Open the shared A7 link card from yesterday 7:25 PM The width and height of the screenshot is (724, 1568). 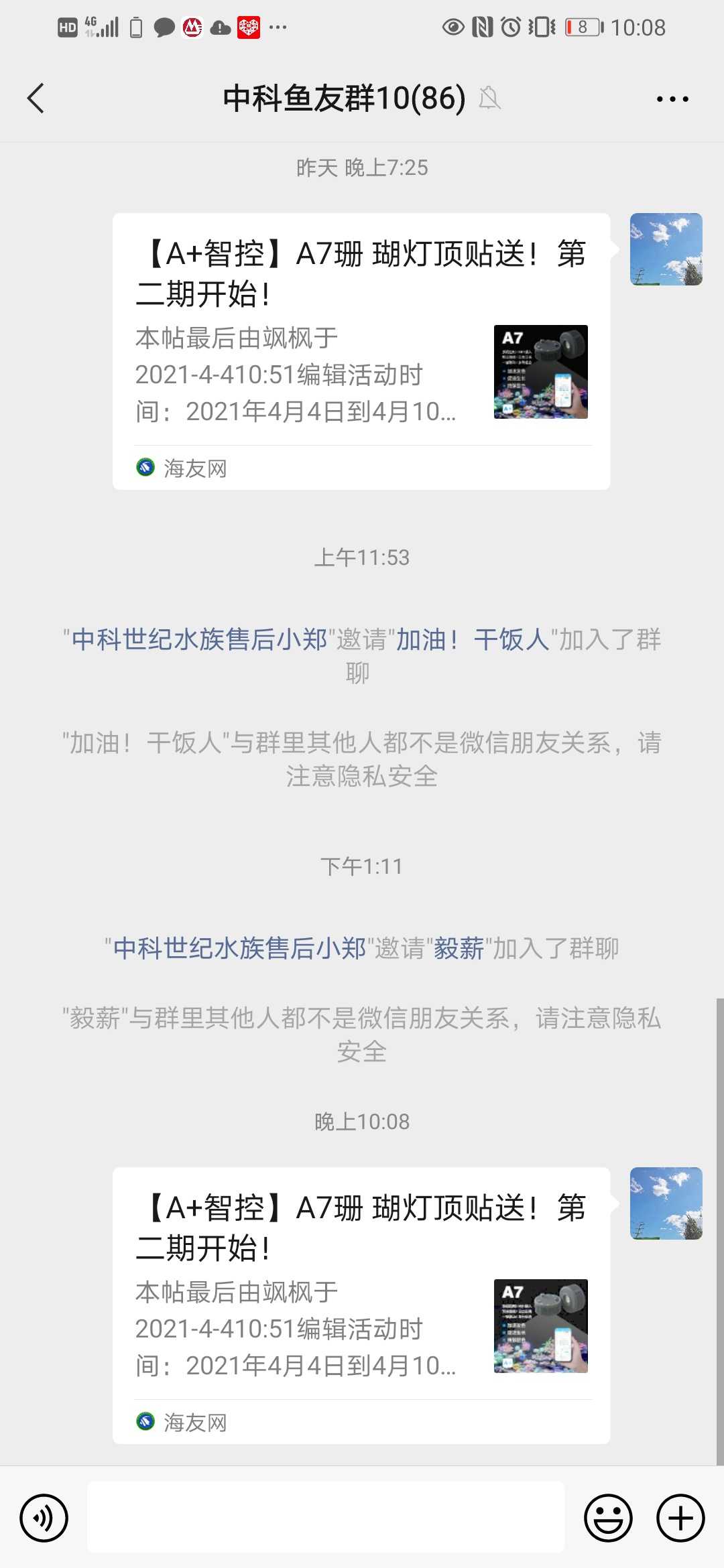point(361,351)
